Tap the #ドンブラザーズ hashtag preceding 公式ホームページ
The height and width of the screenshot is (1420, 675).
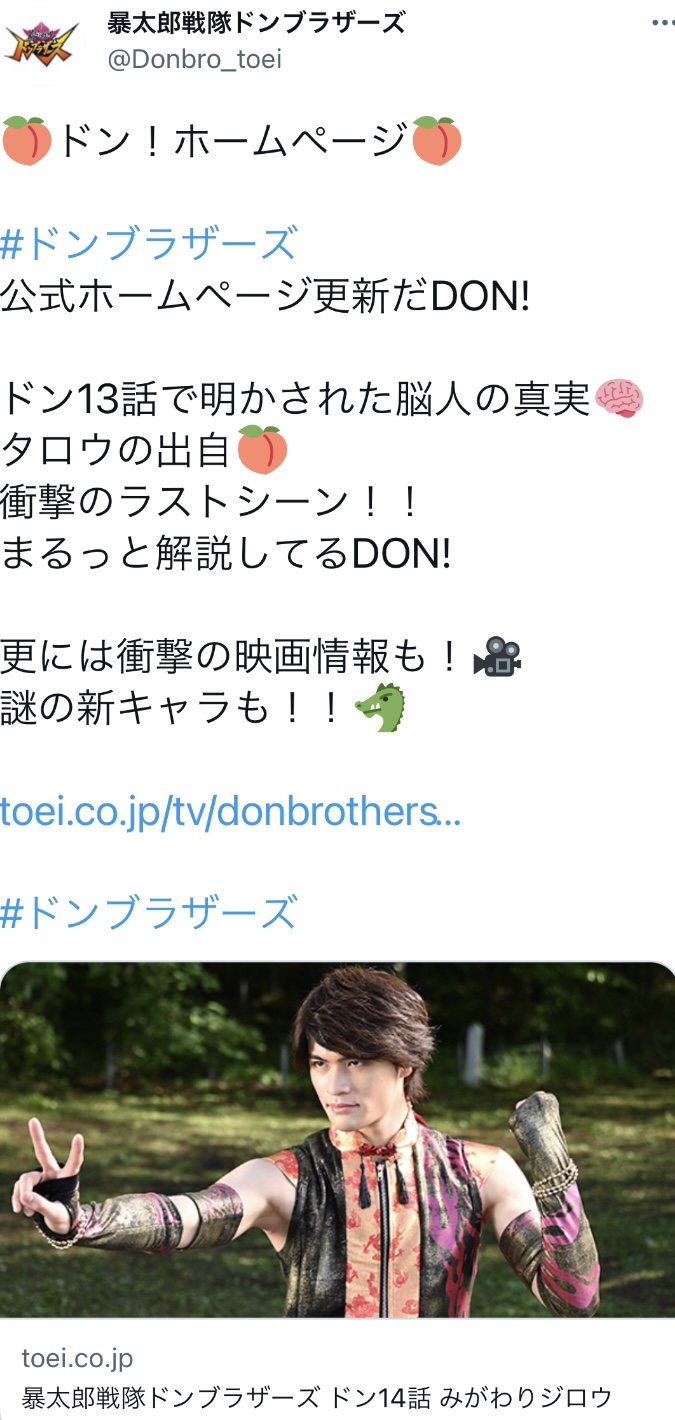point(149,244)
